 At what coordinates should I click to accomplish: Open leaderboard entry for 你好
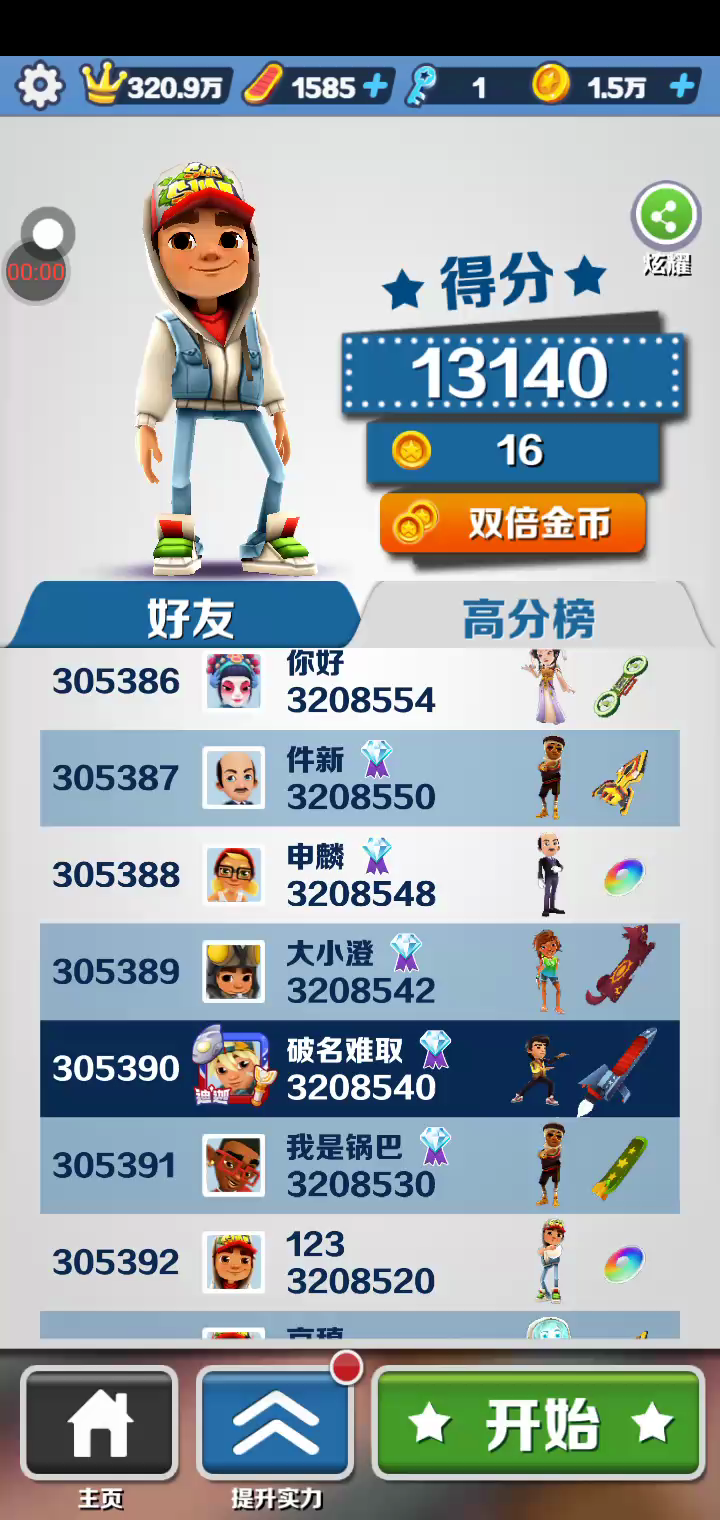pos(360,684)
